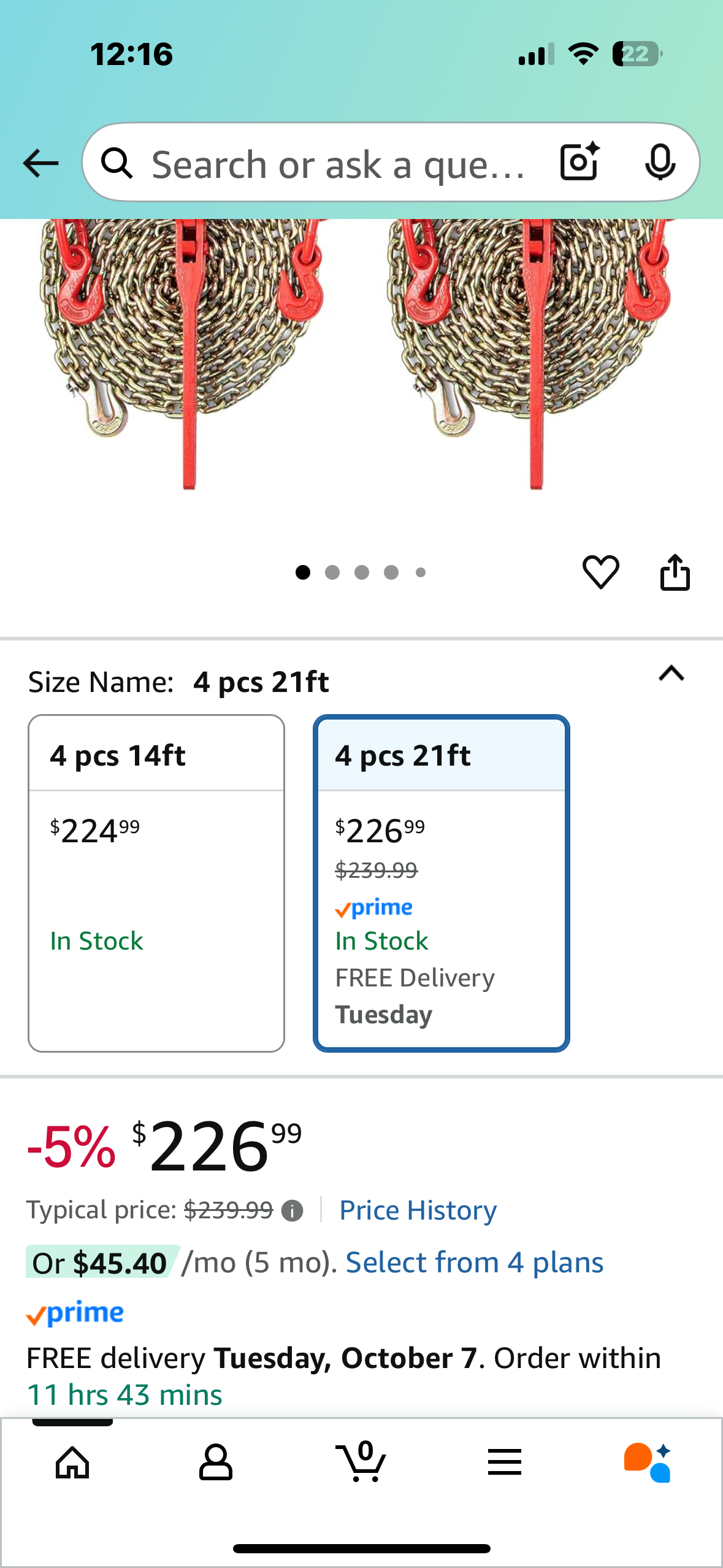Go to the Home tab
This screenshot has height=1568, width=723.
click(72, 1462)
